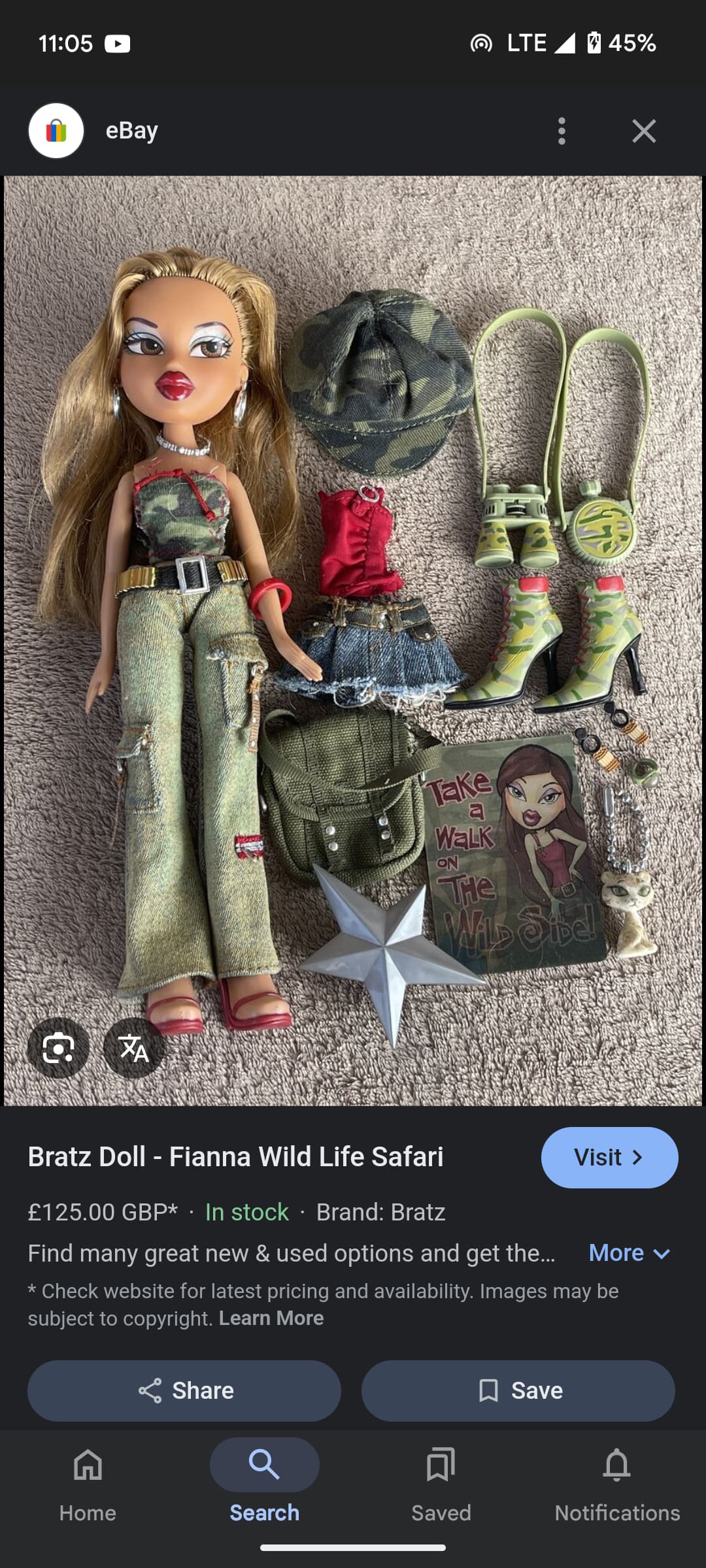Search this image with Lens
This screenshot has width=706, height=1568.
pyautogui.click(x=58, y=1048)
